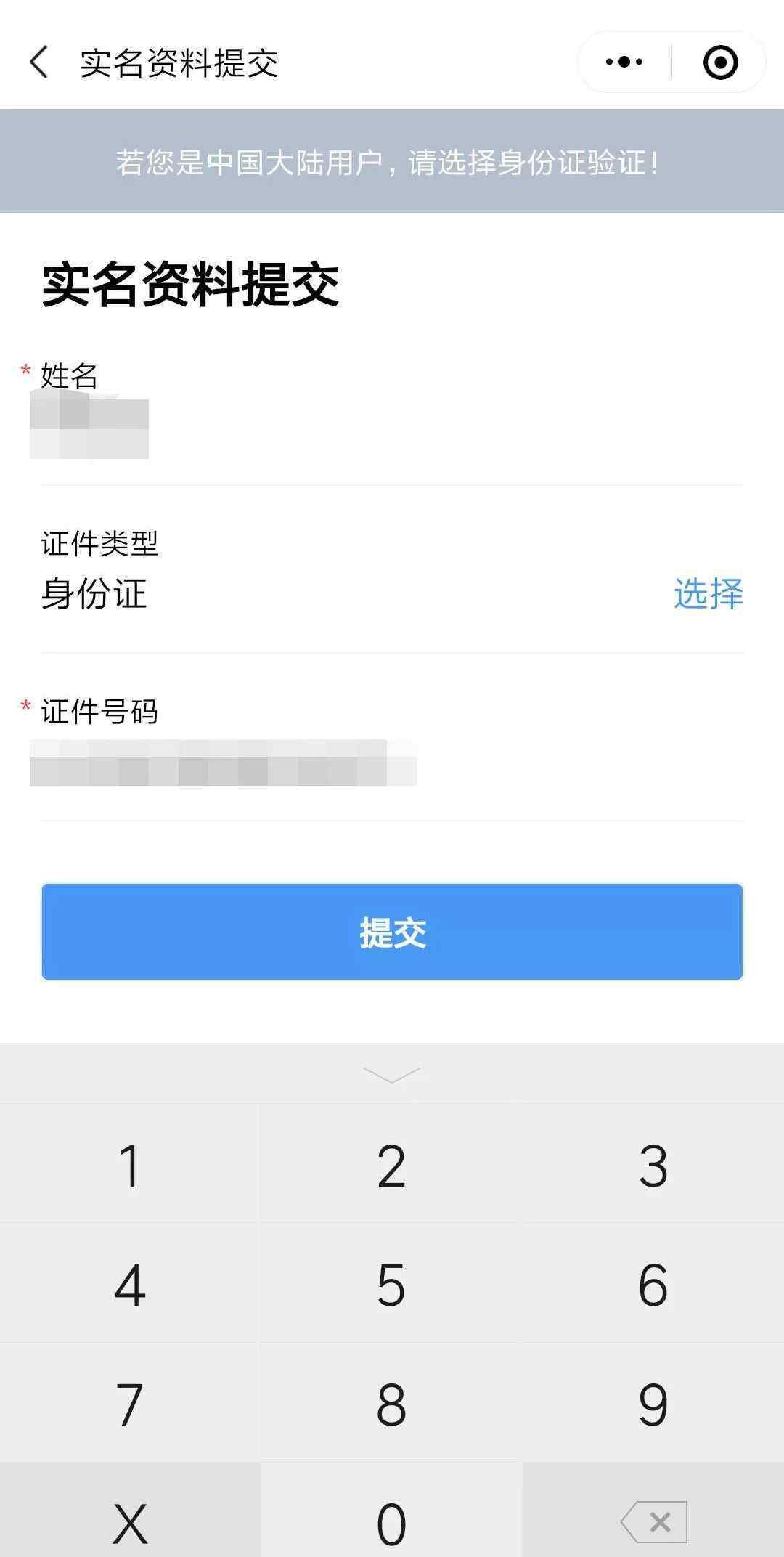The width and height of the screenshot is (784, 1557).
Task: Focus the 证件号码 input field
Action: pyautogui.click(x=392, y=764)
